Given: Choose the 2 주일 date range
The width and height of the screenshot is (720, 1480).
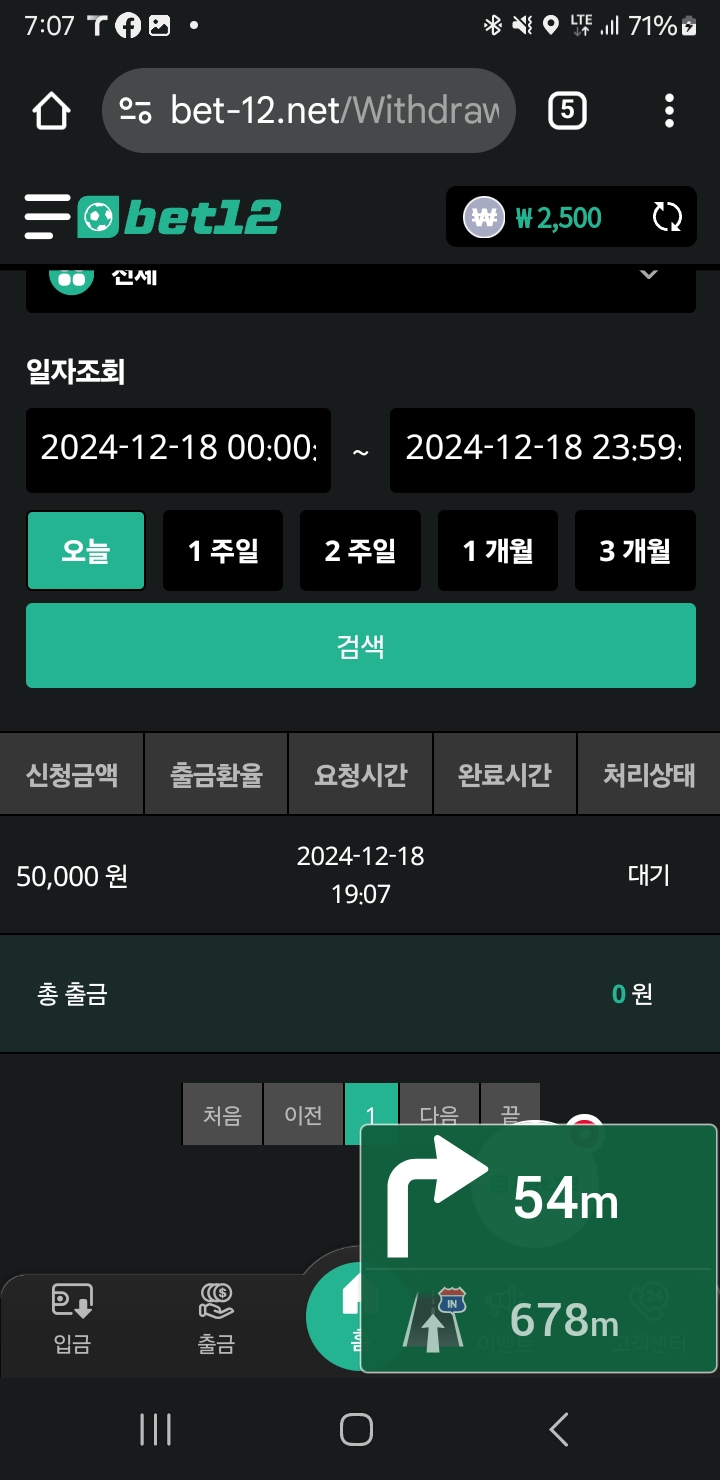Looking at the screenshot, I should [x=360, y=551].
